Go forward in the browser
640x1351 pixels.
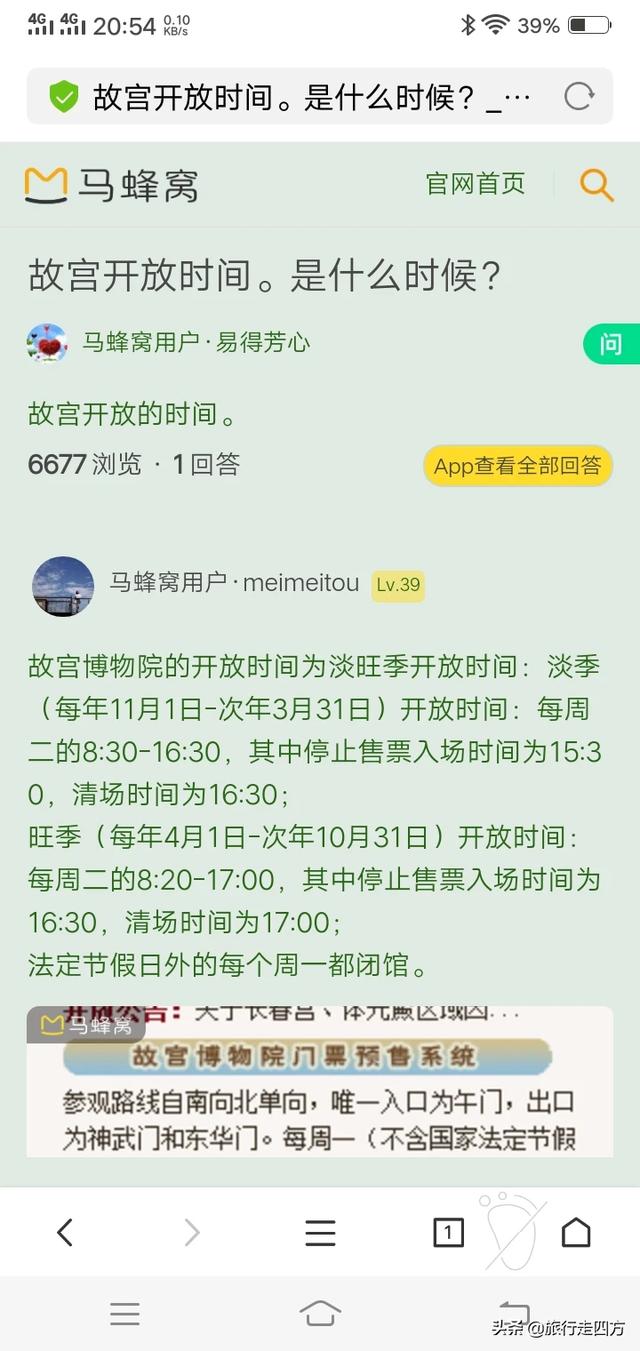[x=192, y=1233]
